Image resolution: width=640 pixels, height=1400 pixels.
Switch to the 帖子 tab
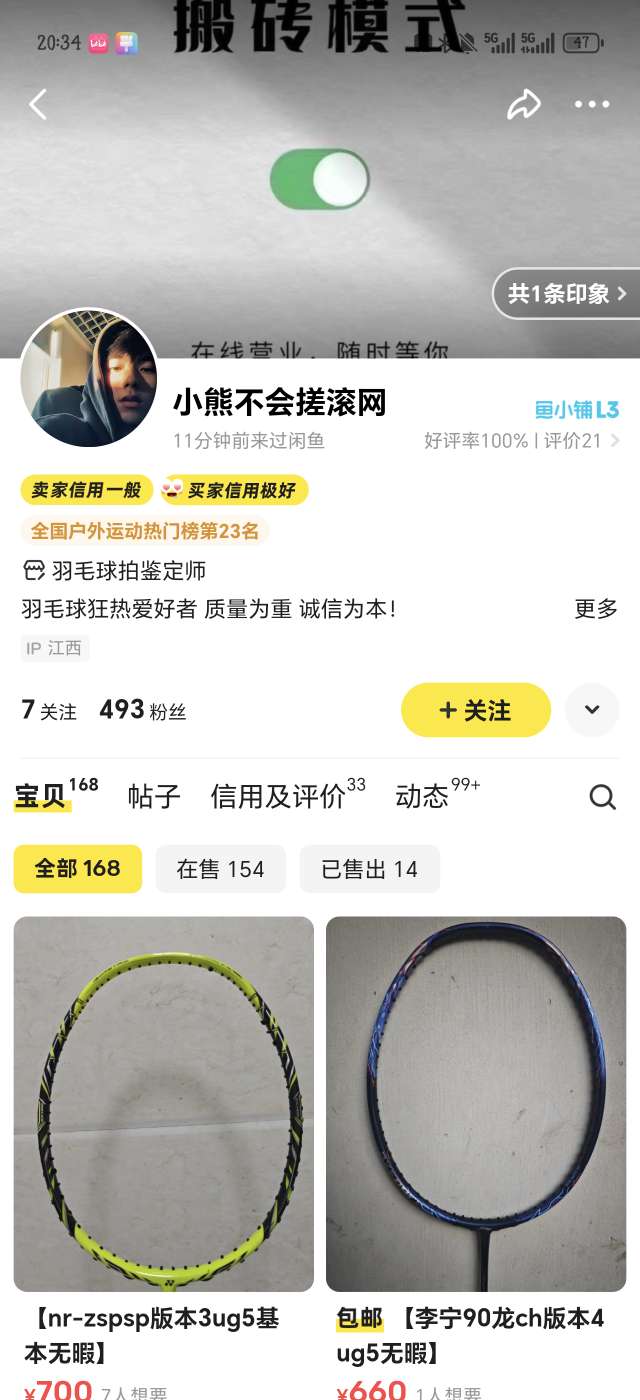pyautogui.click(x=154, y=796)
